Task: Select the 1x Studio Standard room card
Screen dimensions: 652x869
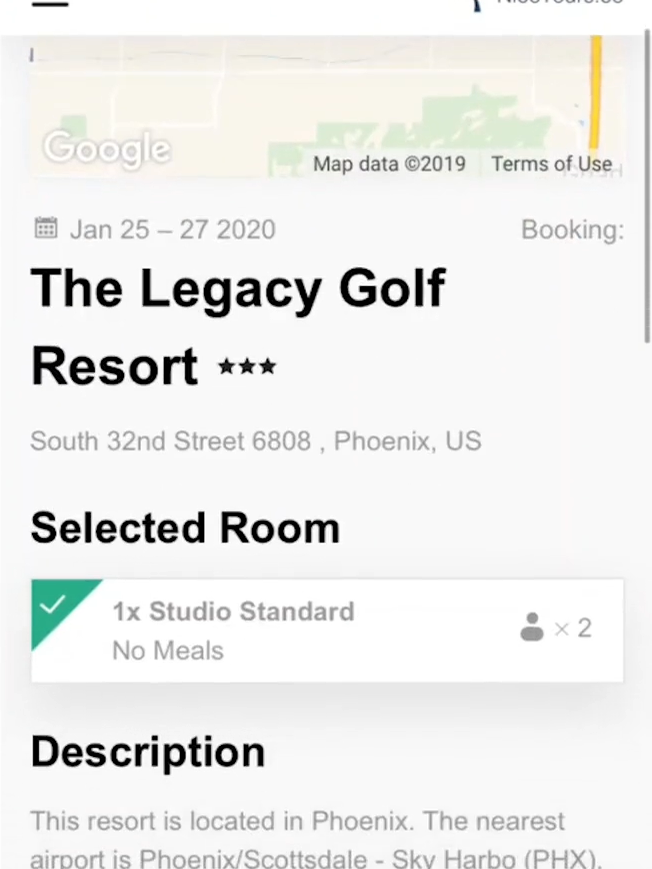Action: click(x=327, y=630)
